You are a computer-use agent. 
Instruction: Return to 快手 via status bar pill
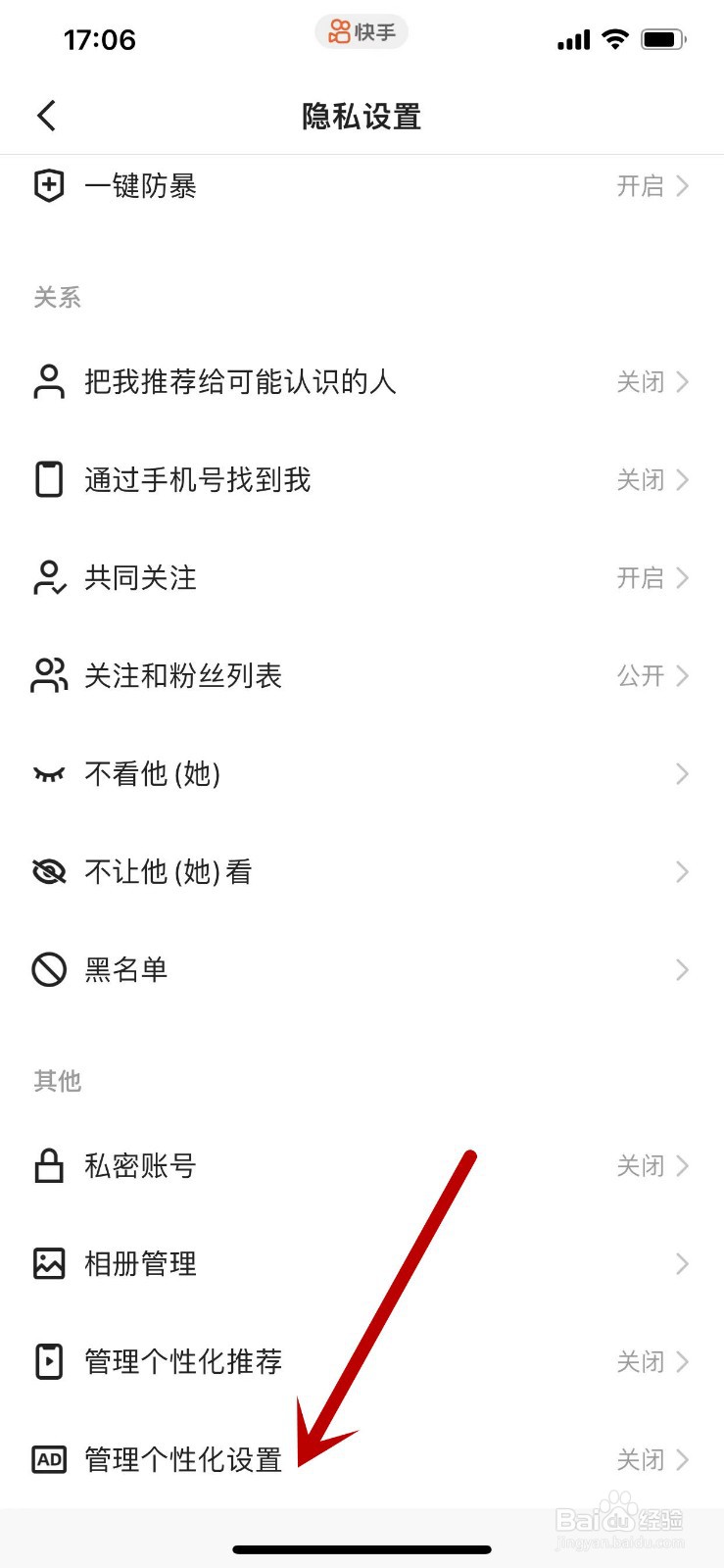coord(362,32)
